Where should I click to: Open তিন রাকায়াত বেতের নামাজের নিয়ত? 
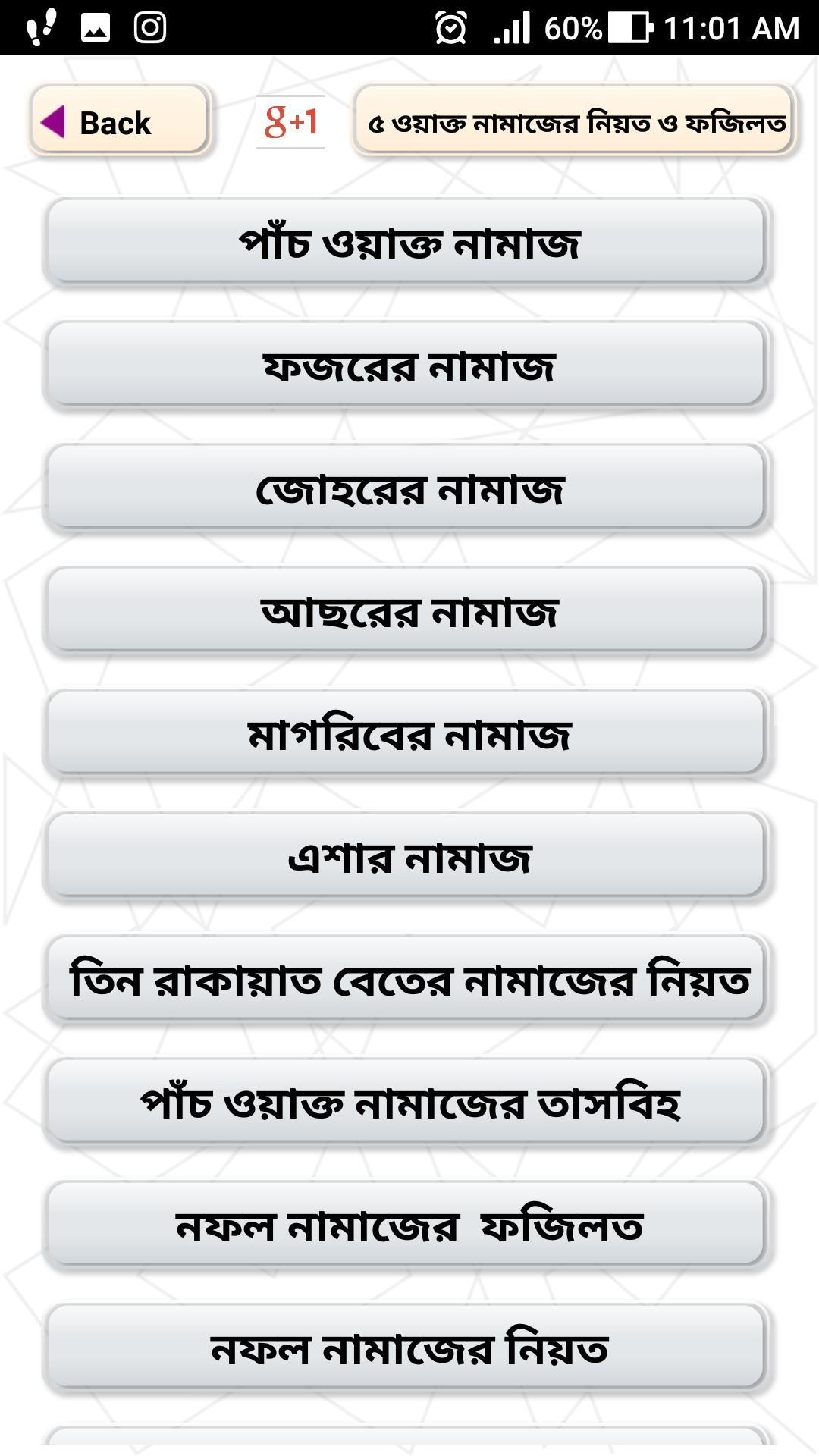(406, 979)
